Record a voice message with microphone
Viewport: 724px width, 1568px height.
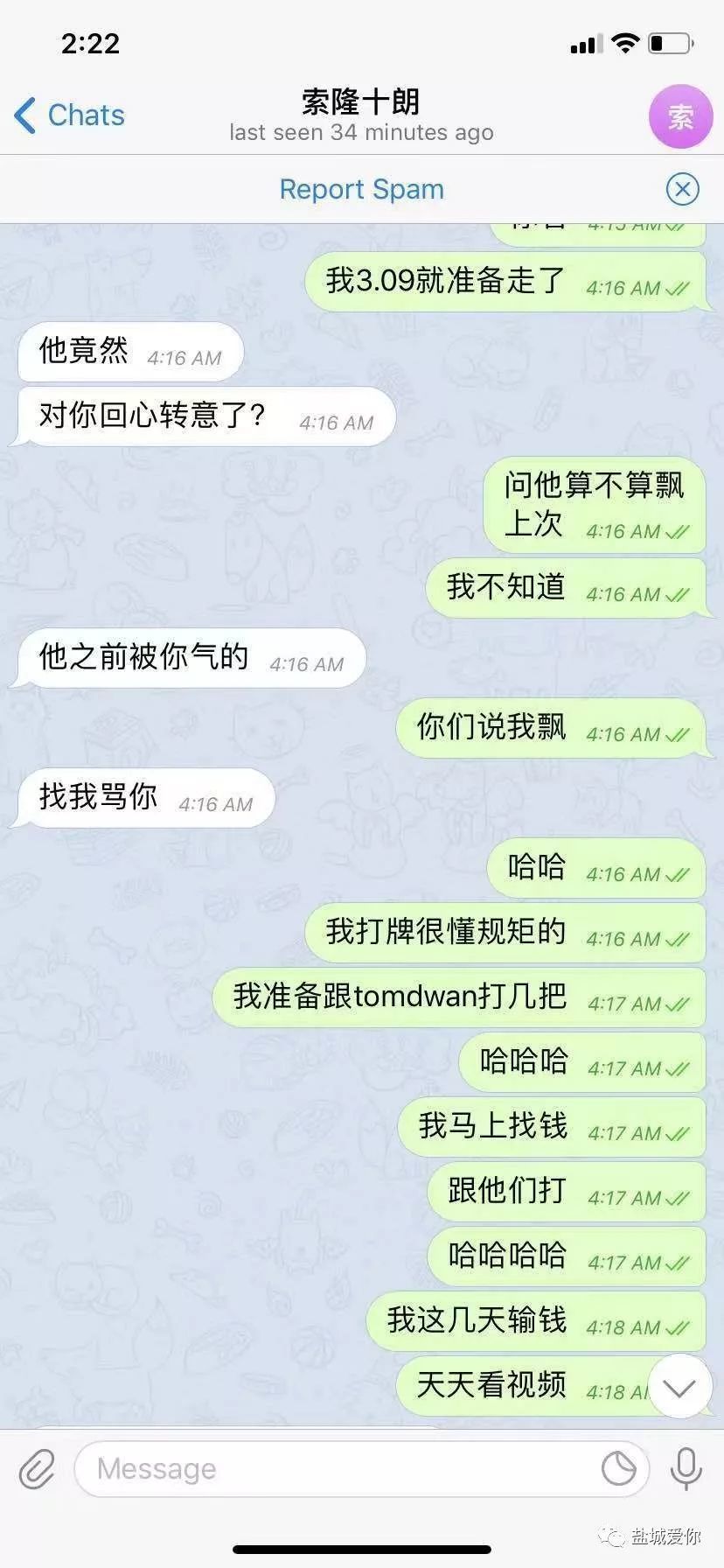pos(686,1468)
